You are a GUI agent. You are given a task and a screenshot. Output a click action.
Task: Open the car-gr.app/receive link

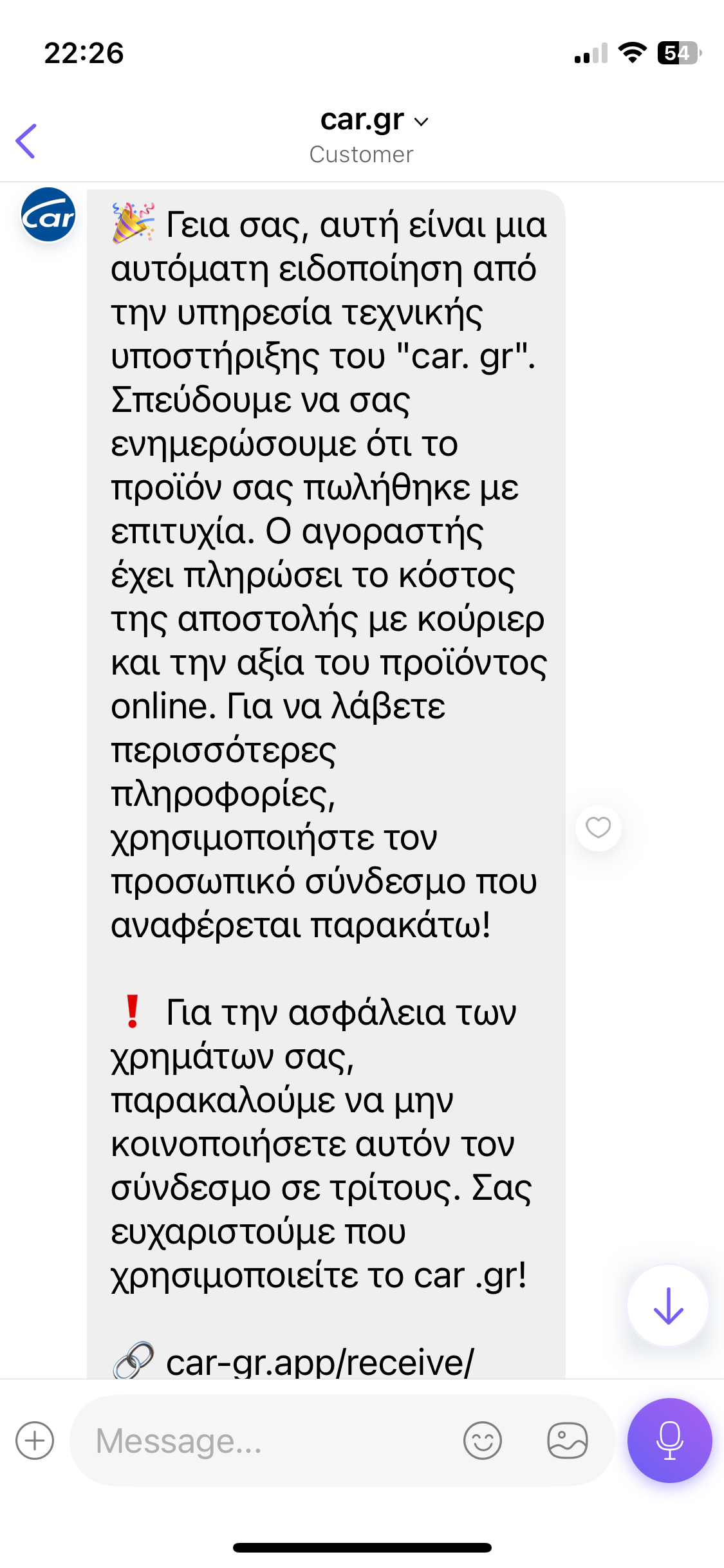(x=319, y=1362)
